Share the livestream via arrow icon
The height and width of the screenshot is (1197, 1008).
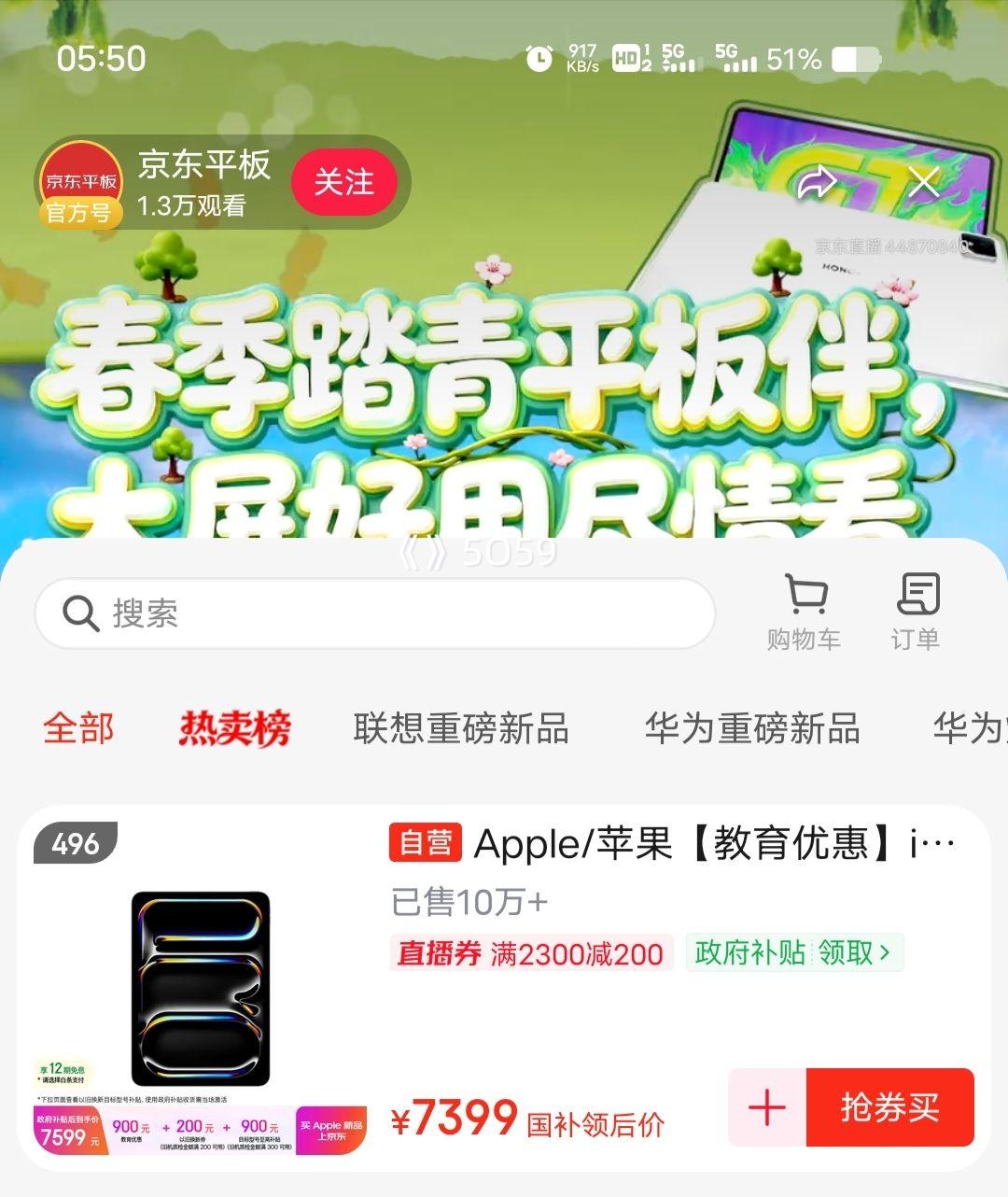(x=819, y=183)
